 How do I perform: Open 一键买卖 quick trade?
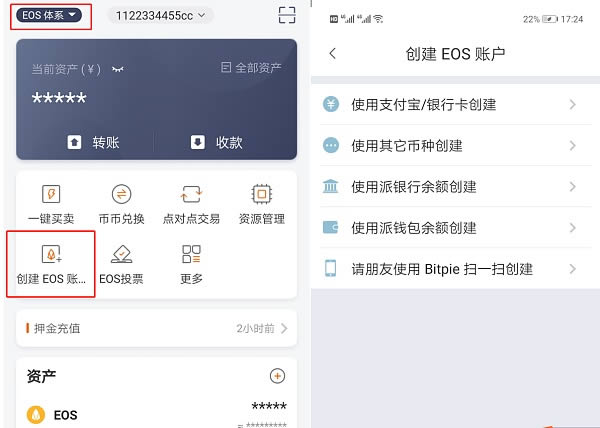(50, 205)
